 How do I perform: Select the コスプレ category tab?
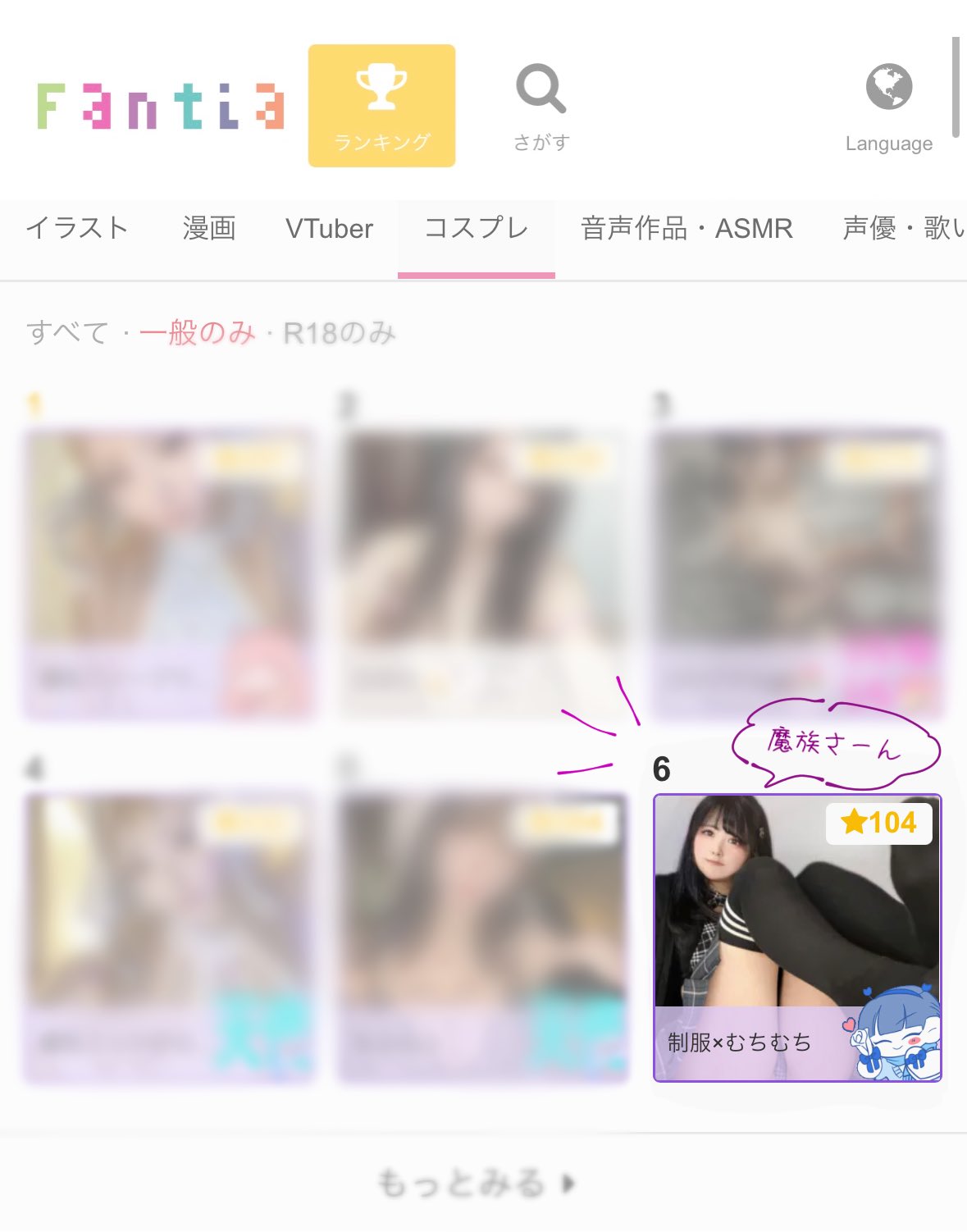(477, 228)
